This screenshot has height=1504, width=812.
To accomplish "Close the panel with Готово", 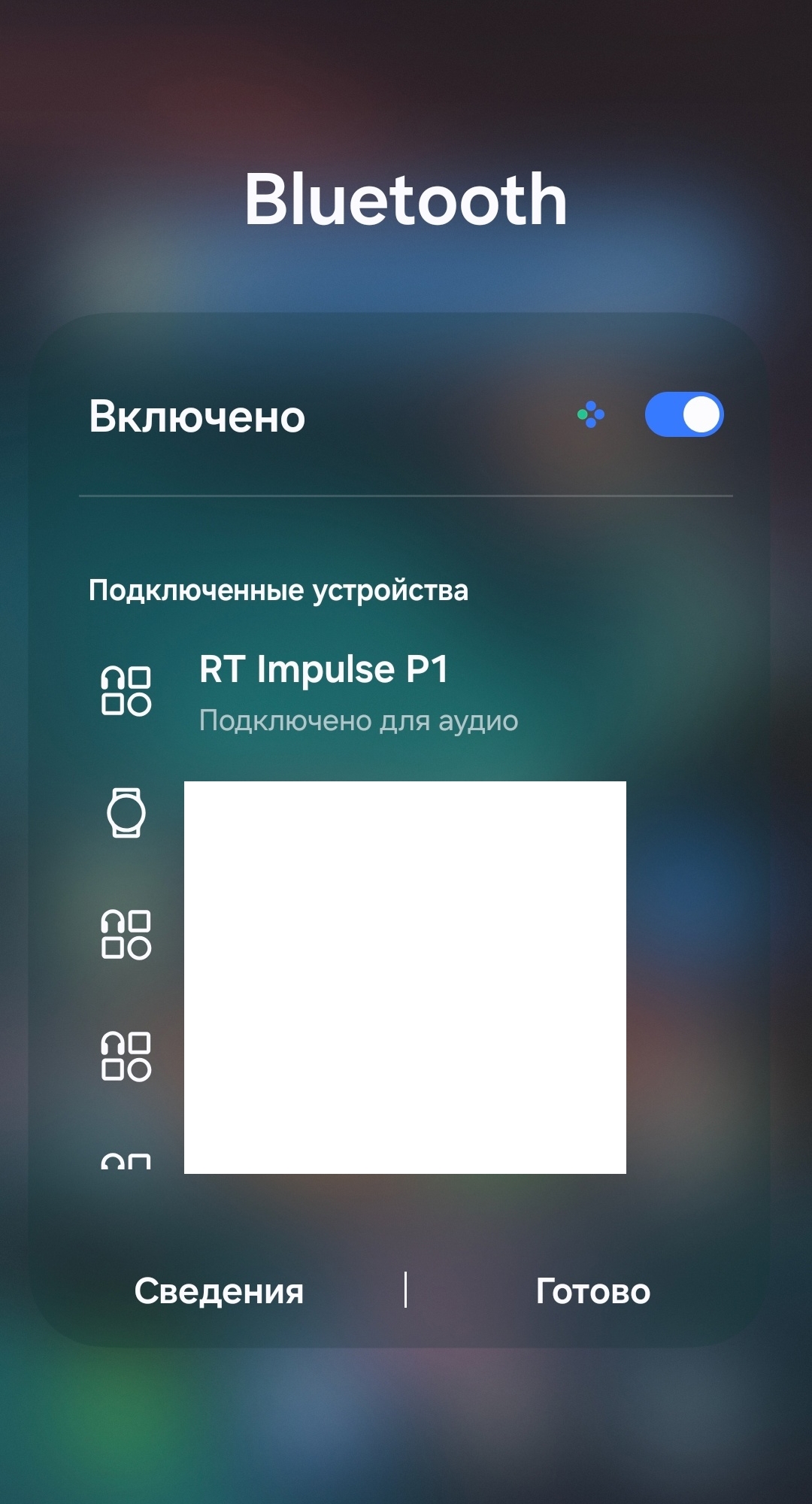I will [592, 1291].
